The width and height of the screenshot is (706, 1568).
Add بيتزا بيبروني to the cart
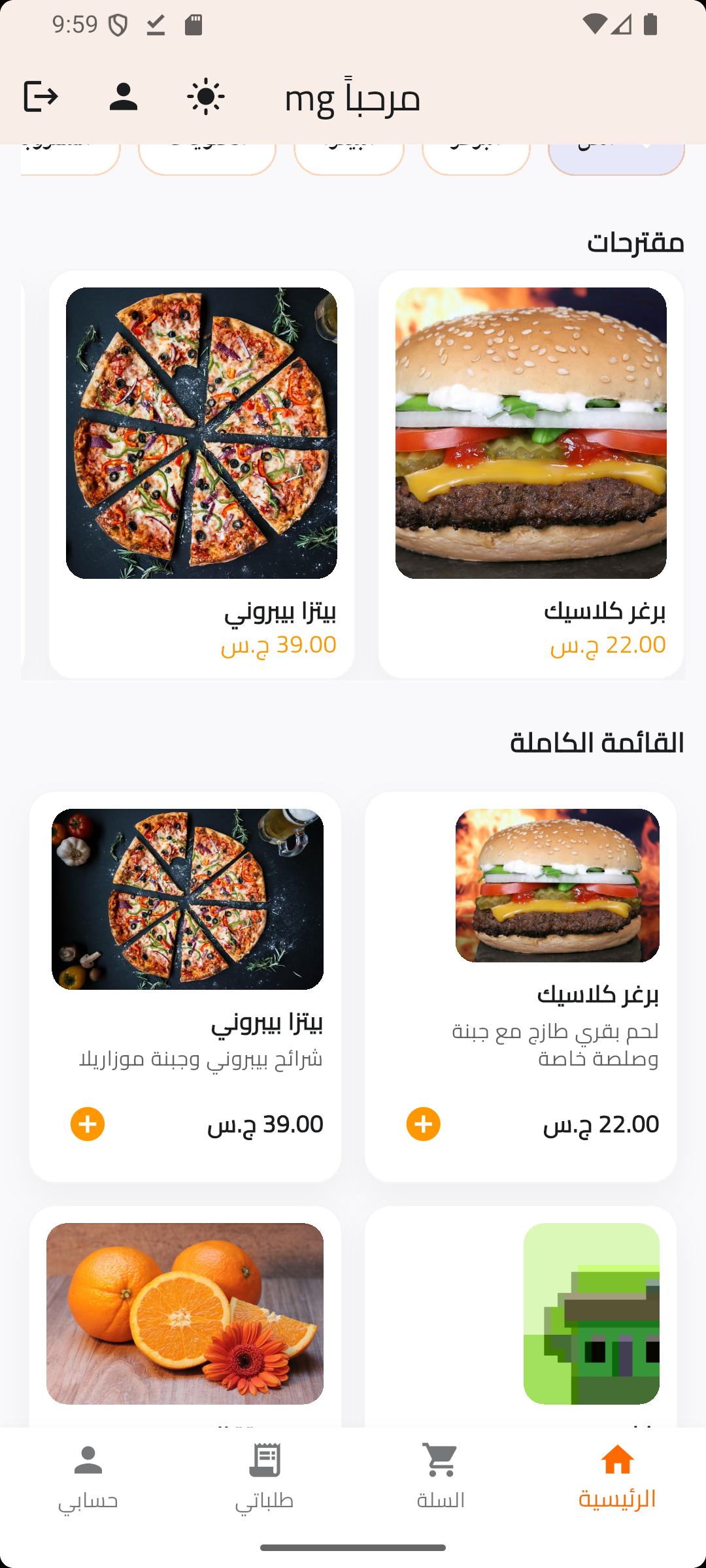(88, 1124)
